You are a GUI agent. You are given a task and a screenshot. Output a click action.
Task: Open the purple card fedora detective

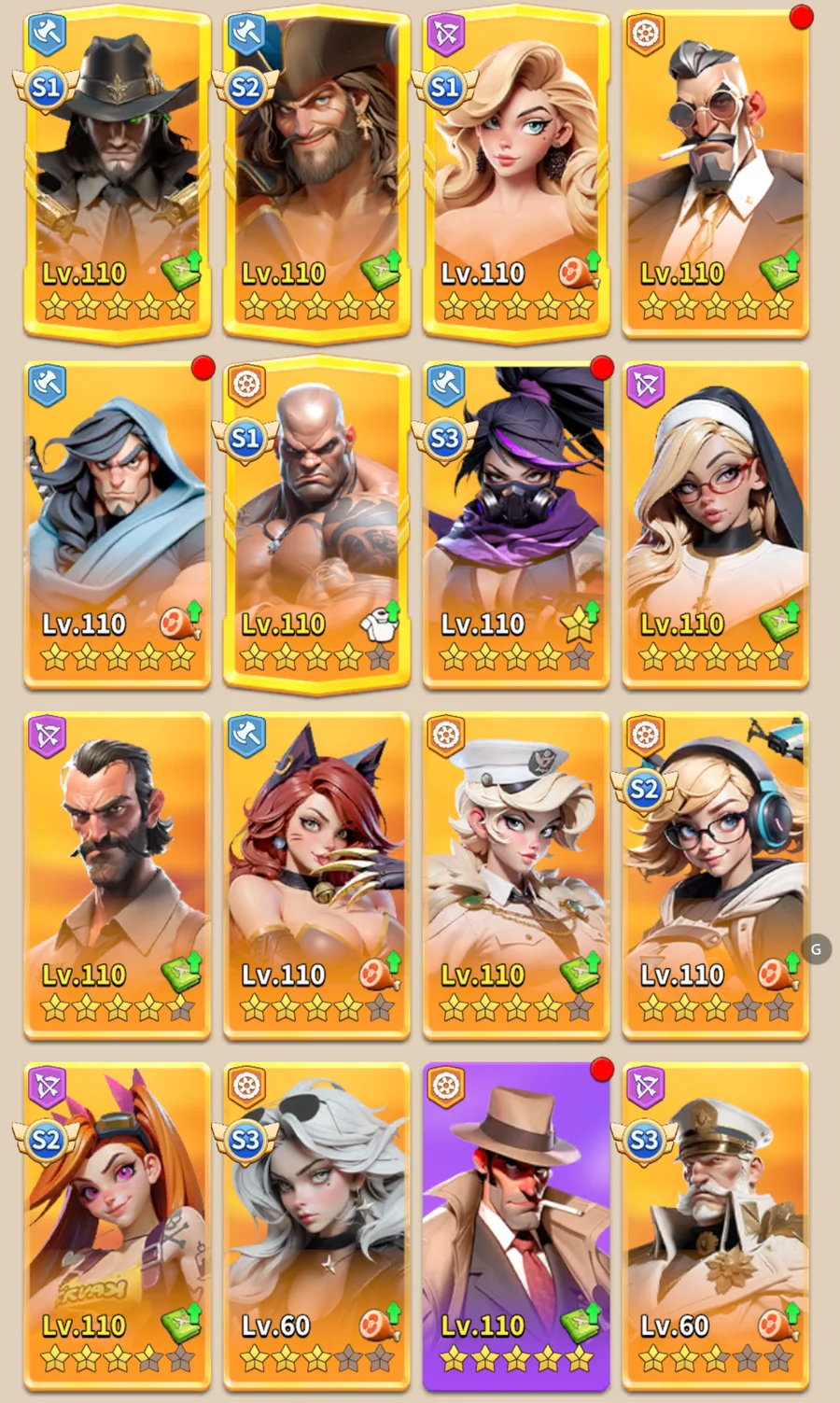click(516, 1223)
